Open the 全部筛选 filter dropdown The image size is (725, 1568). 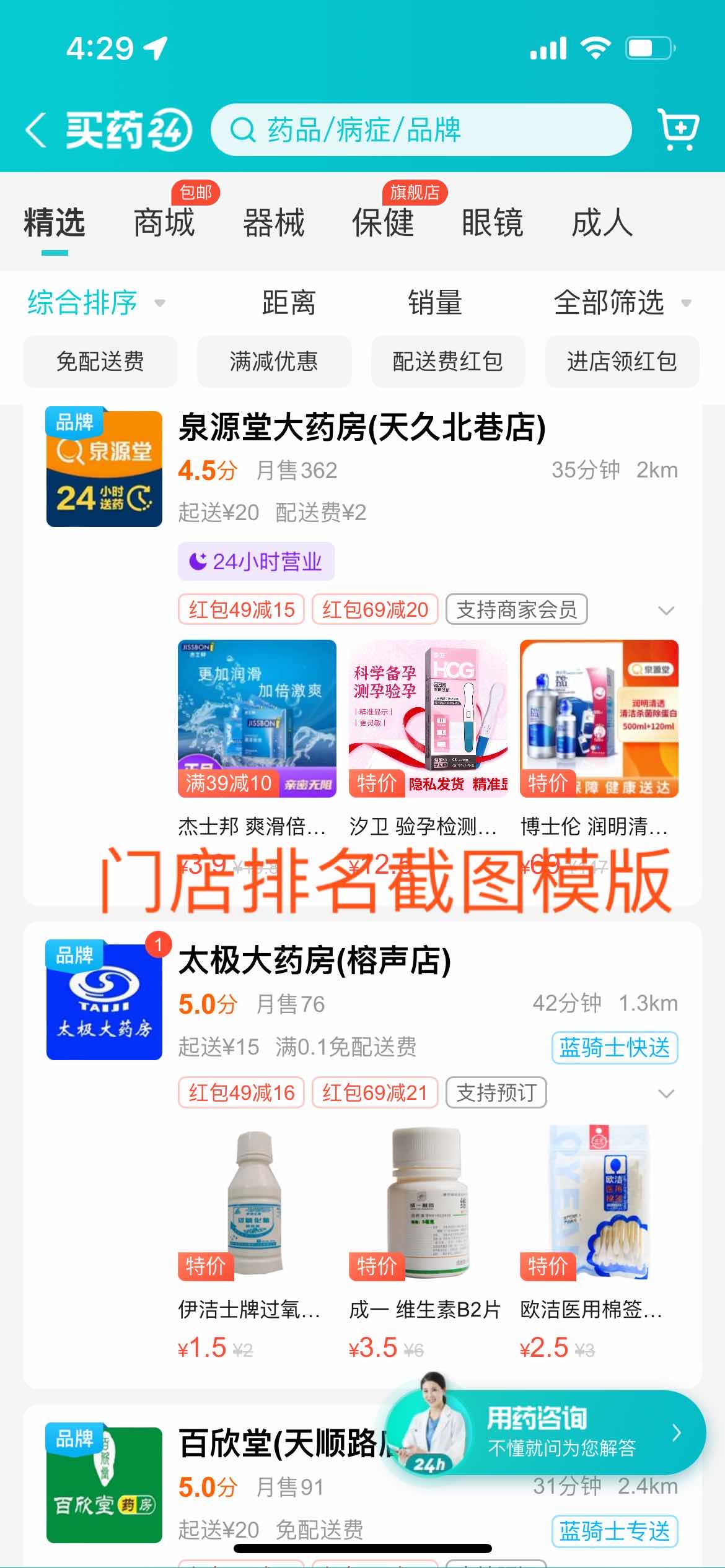pos(622,303)
